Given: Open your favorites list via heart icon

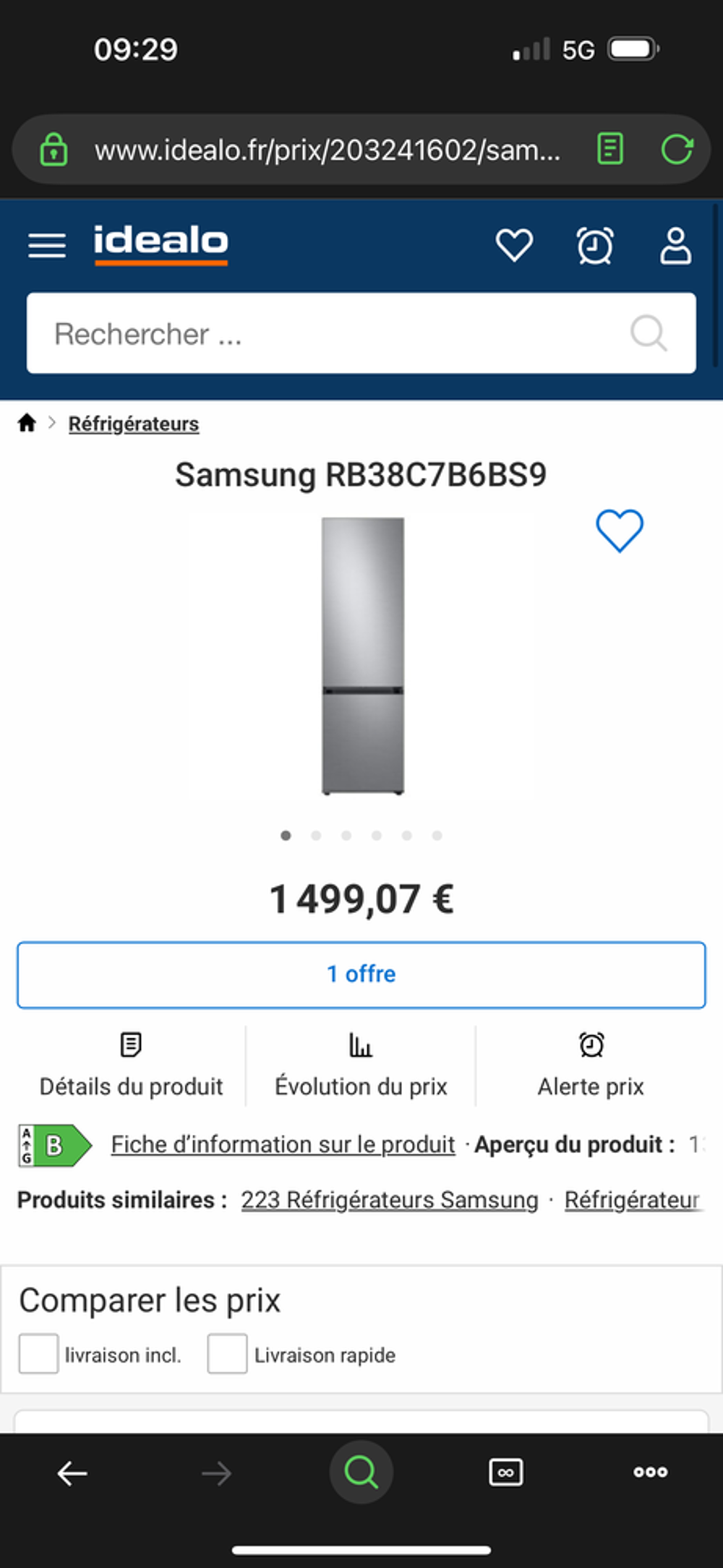Looking at the screenshot, I should tap(515, 246).
